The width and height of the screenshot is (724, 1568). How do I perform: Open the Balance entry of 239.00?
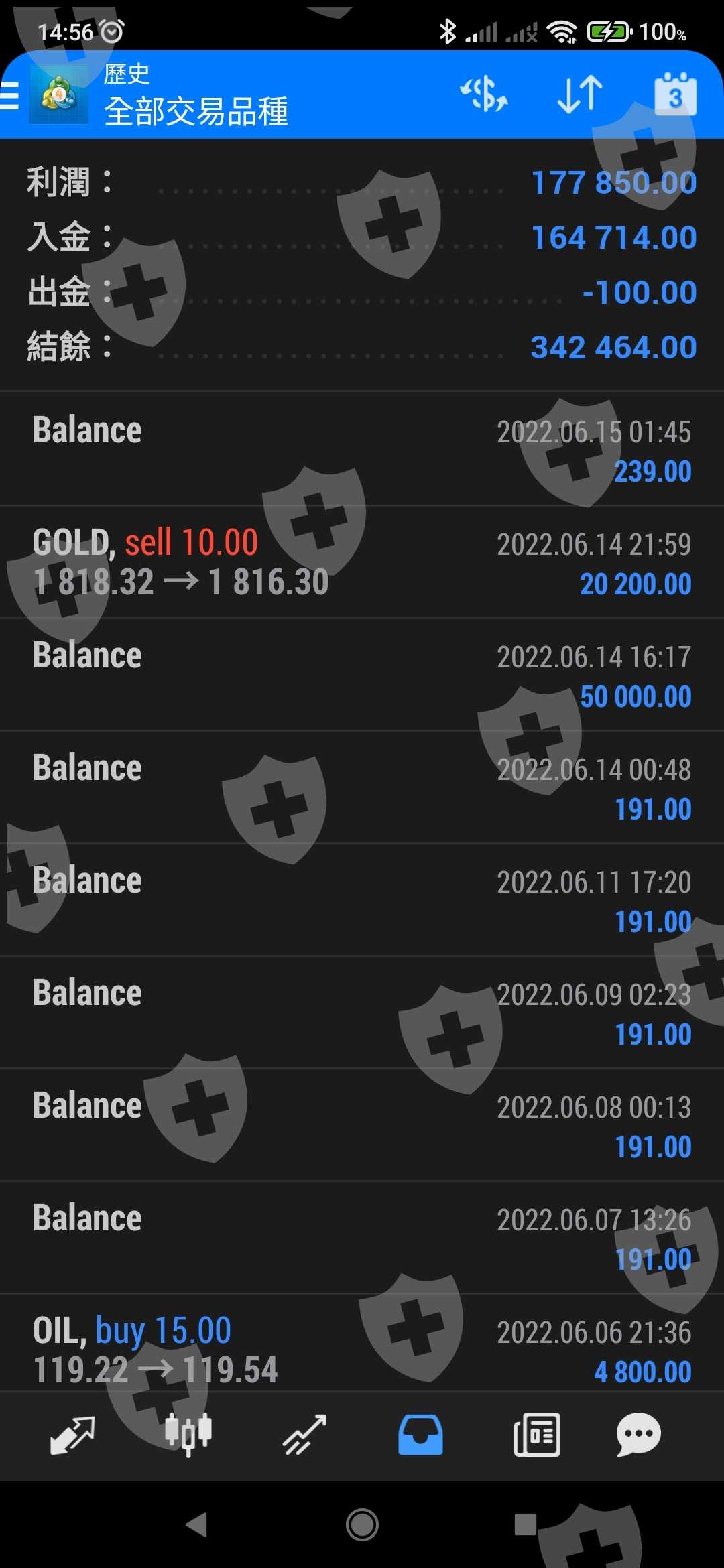coord(362,450)
